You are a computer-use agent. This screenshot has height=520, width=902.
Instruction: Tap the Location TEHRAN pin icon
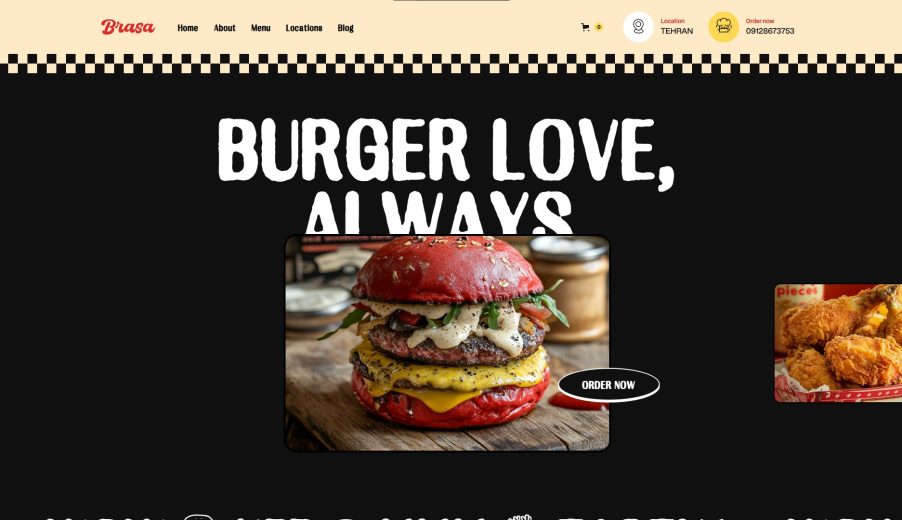[638, 27]
